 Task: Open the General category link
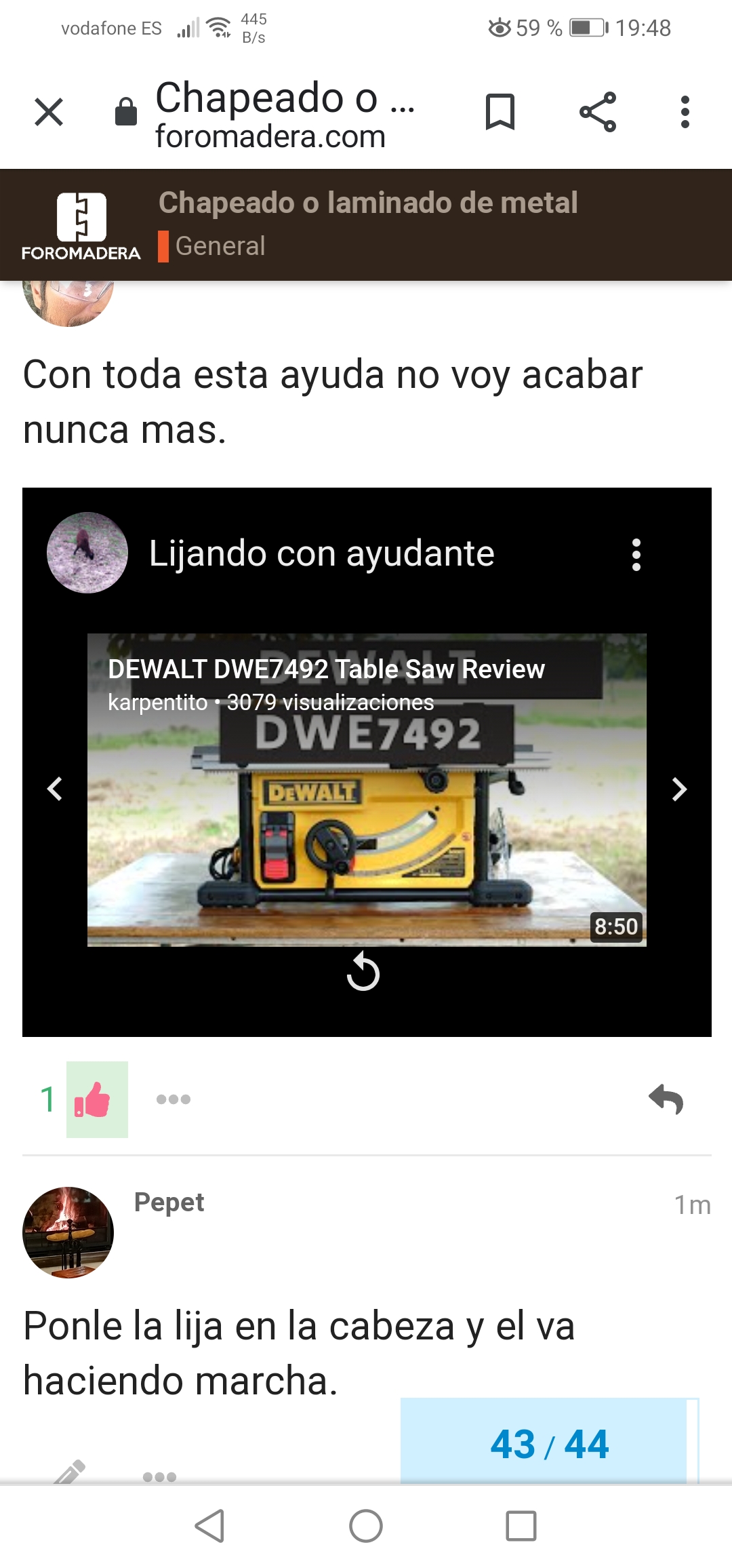220,246
